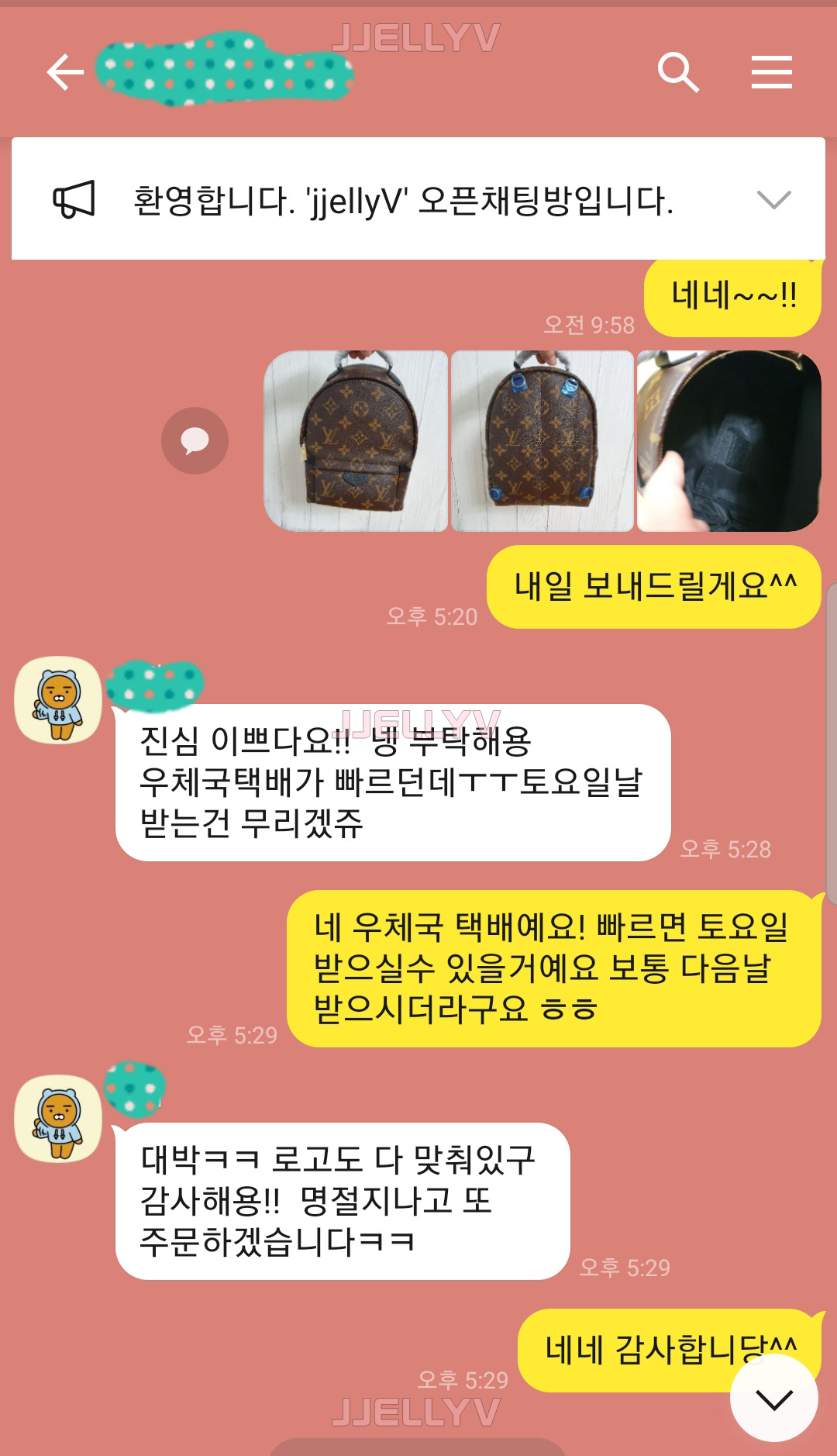
Task: Expand the 'jjellyV' announcement banner
Action: (773, 200)
